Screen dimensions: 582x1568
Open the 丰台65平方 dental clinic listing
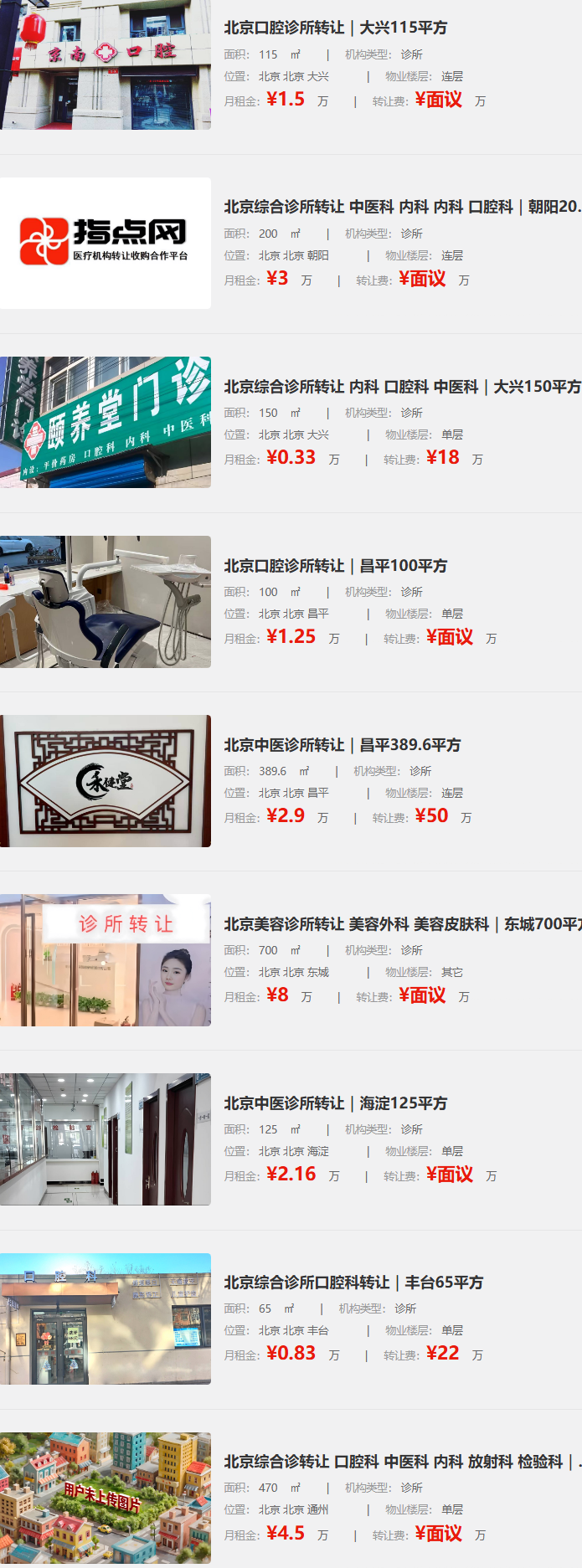353,1282
